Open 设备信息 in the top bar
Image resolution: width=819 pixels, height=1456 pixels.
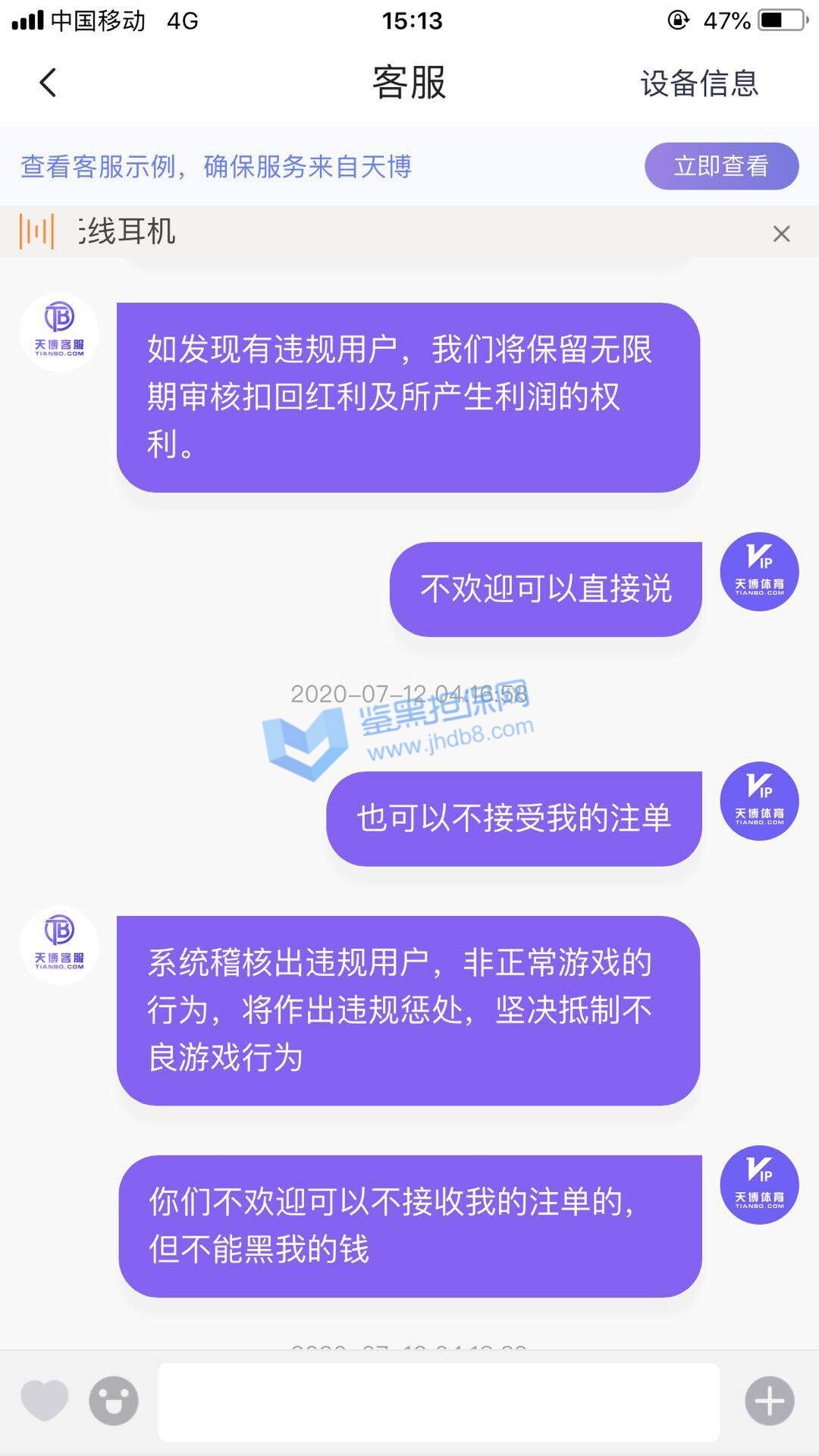[698, 83]
